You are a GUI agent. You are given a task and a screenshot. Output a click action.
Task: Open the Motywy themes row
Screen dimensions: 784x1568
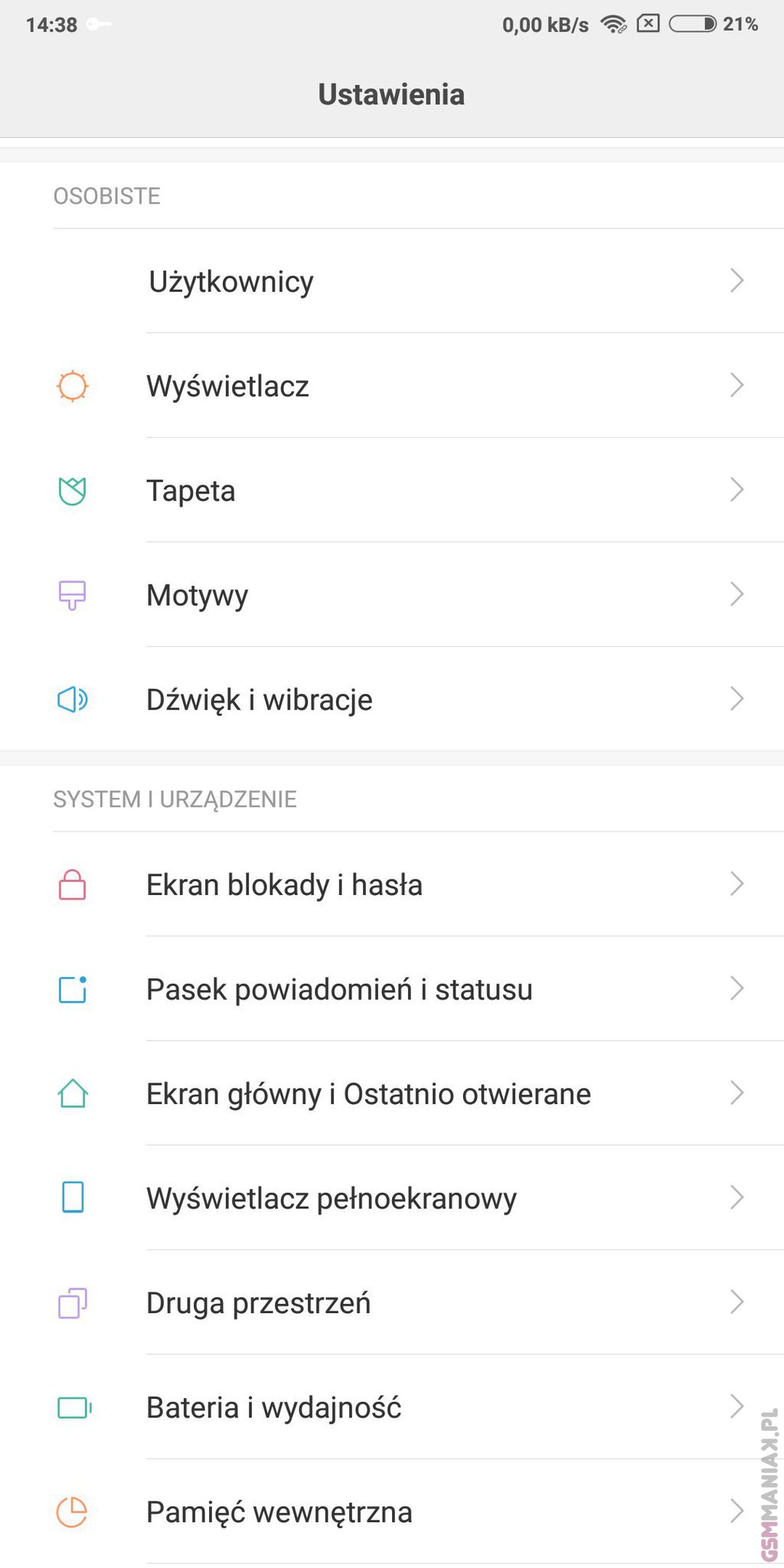click(x=390, y=595)
